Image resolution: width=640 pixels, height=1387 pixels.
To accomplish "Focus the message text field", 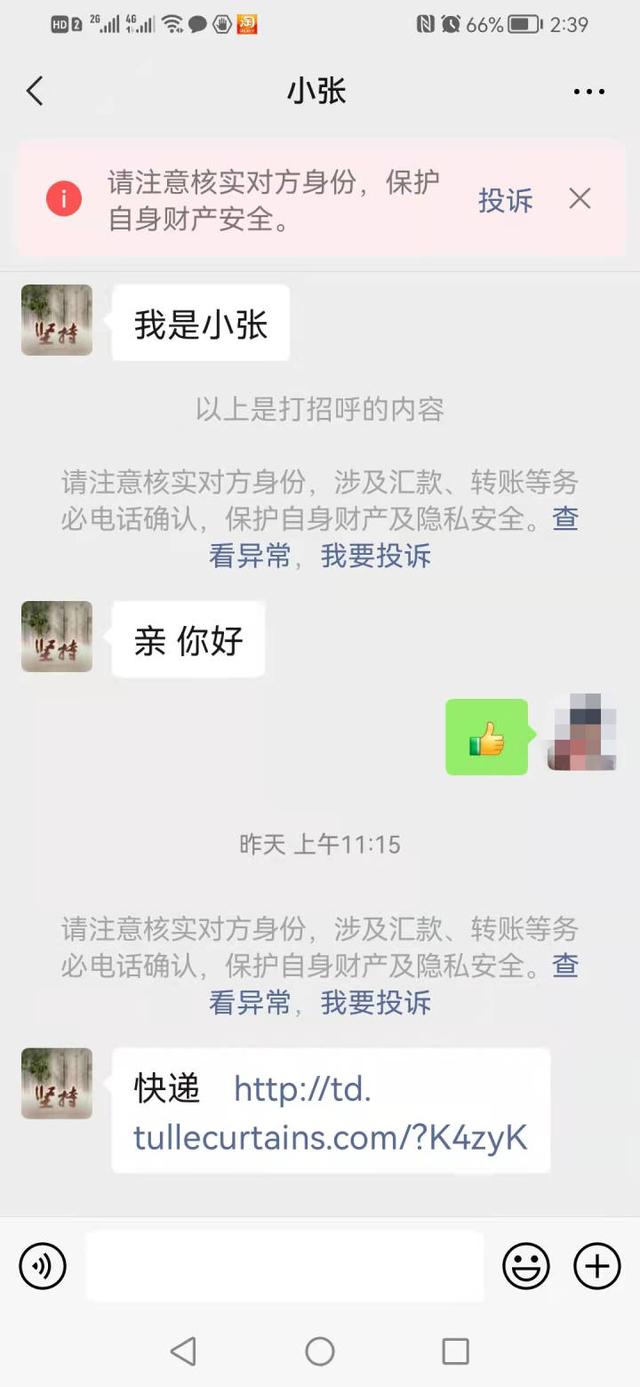I will point(285,1267).
